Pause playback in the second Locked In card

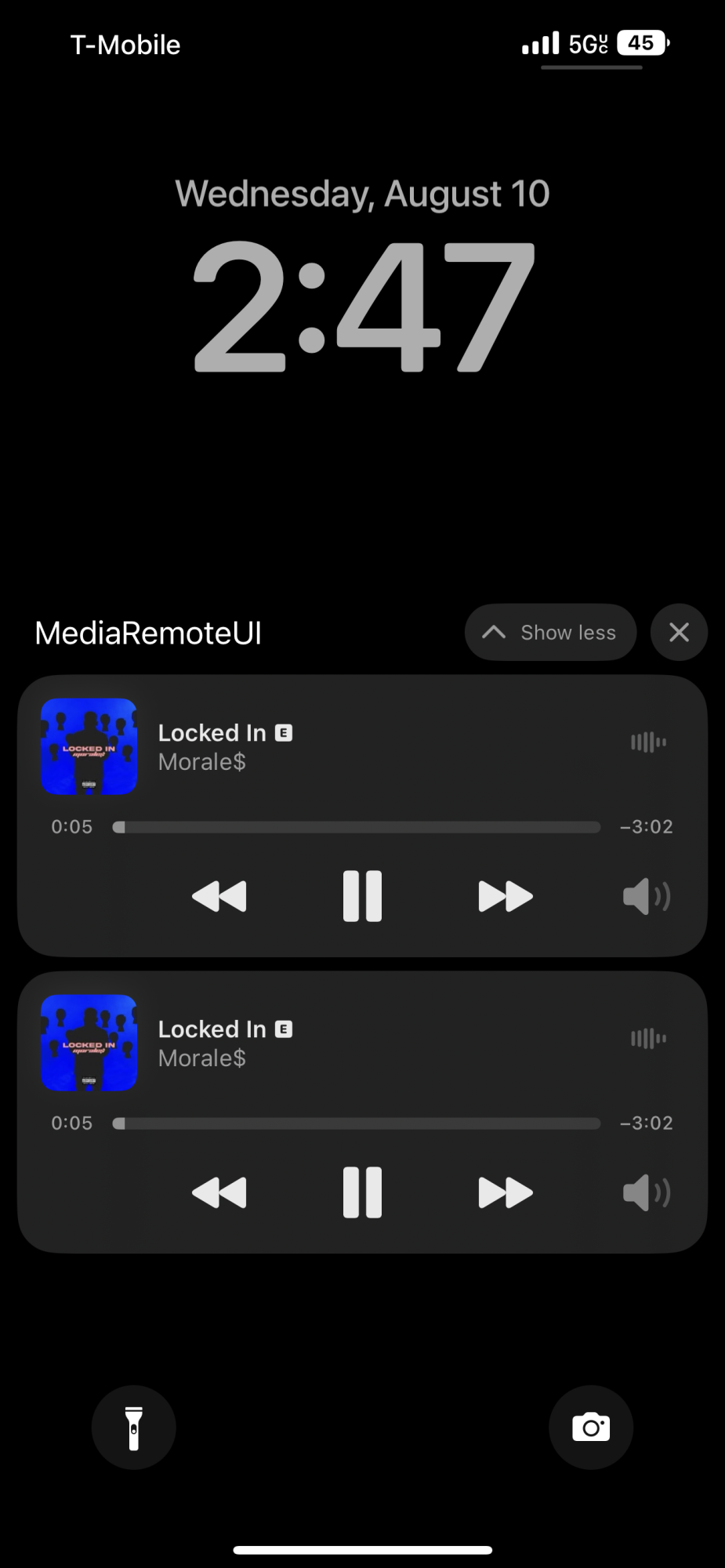tap(362, 1192)
